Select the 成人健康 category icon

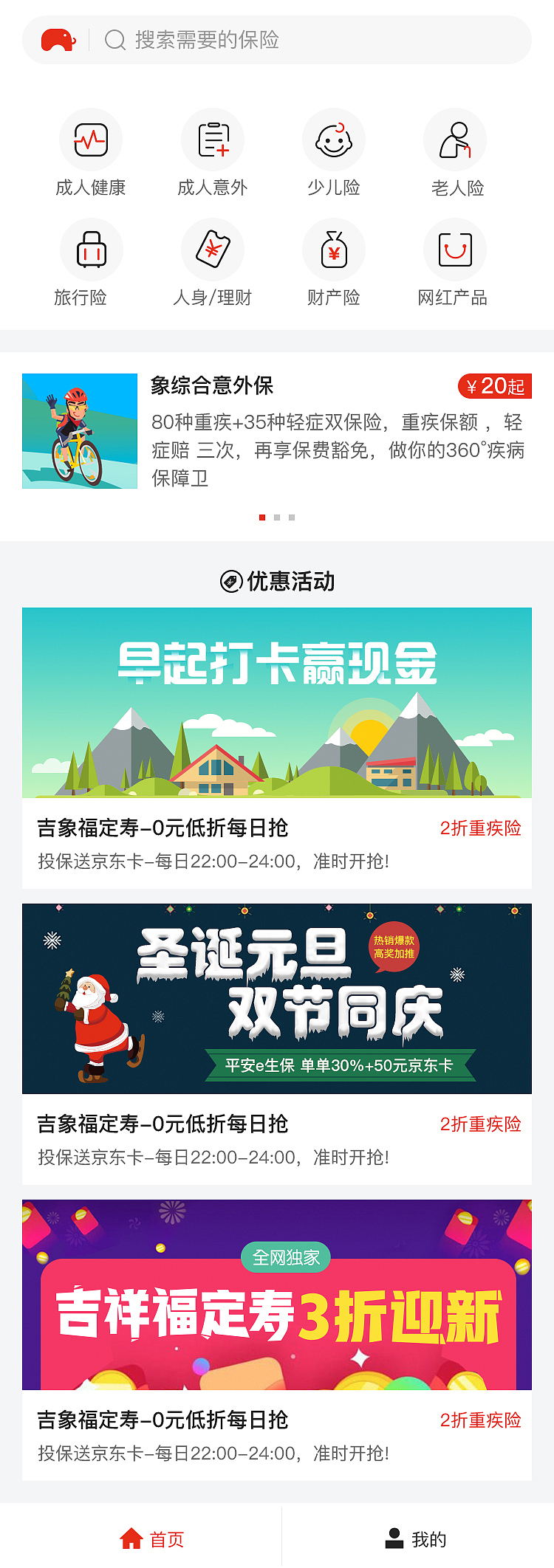(x=91, y=140)
